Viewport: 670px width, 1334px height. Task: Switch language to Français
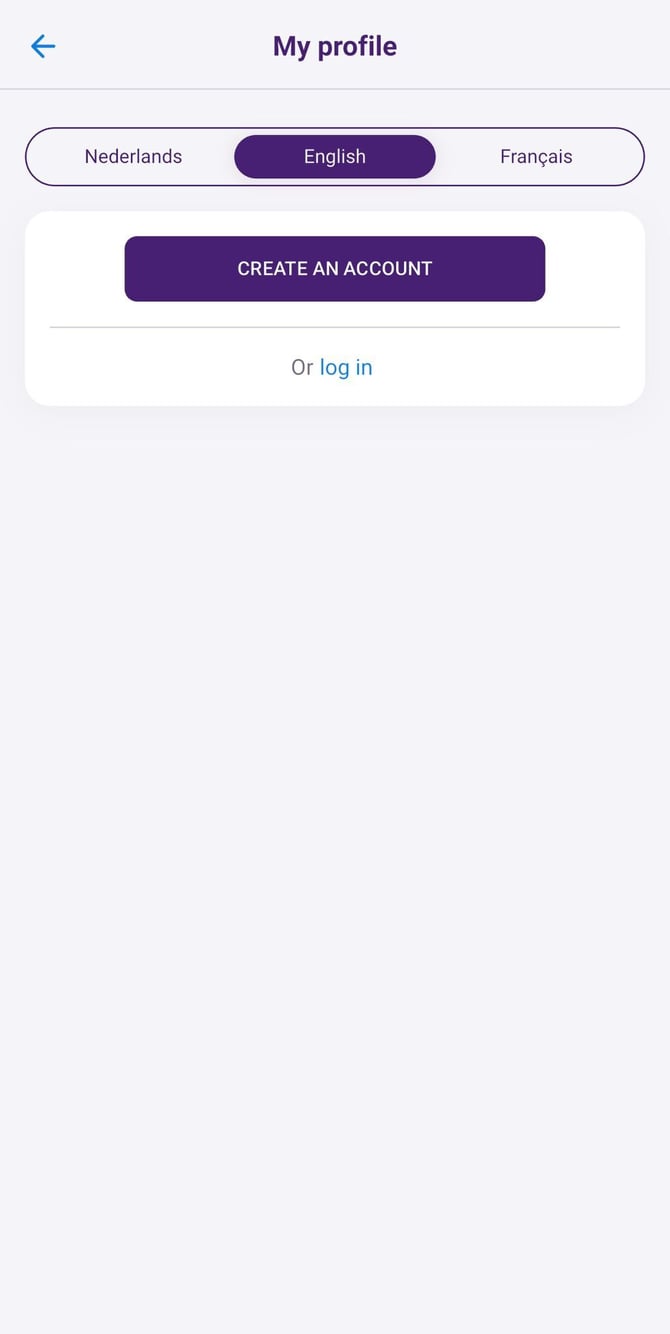pos(536,157)
